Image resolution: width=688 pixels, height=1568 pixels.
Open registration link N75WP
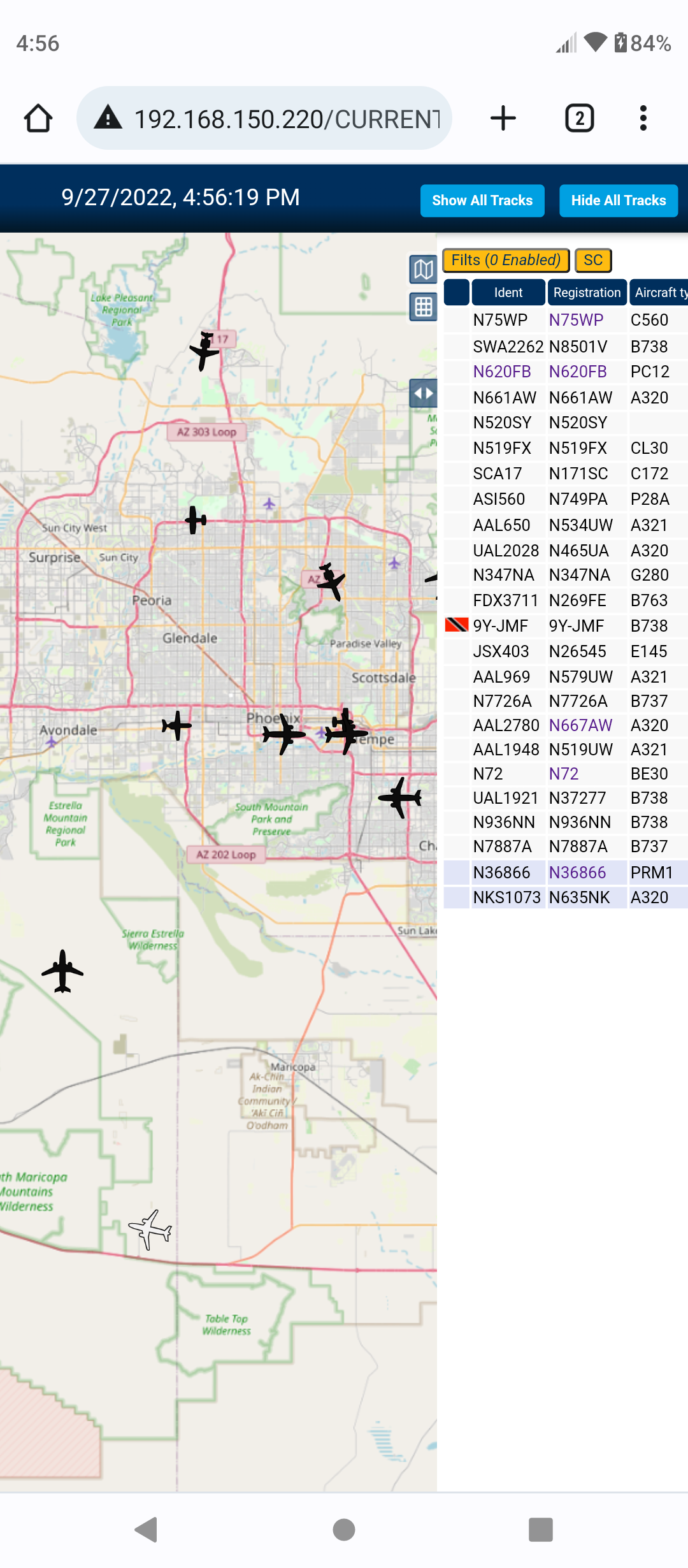coord(576,320)
